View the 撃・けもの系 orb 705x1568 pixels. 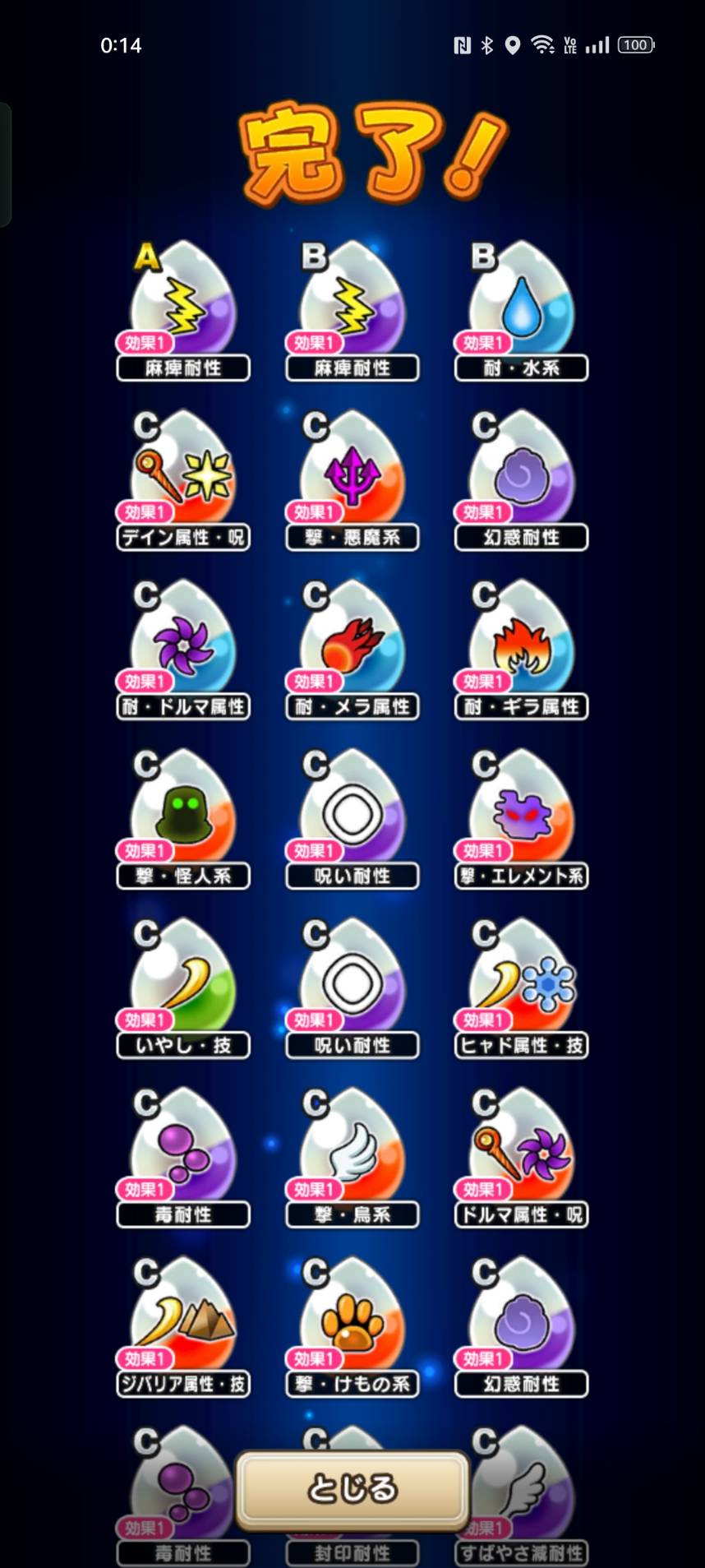(x=352, y=1325)
